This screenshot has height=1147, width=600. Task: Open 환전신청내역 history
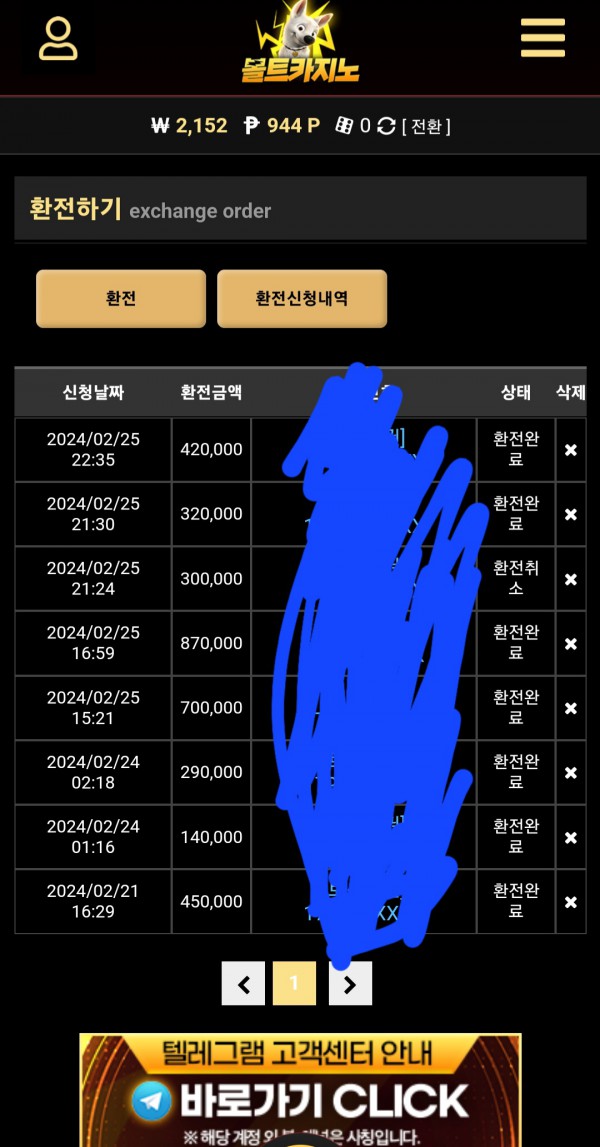pos(301,298)
